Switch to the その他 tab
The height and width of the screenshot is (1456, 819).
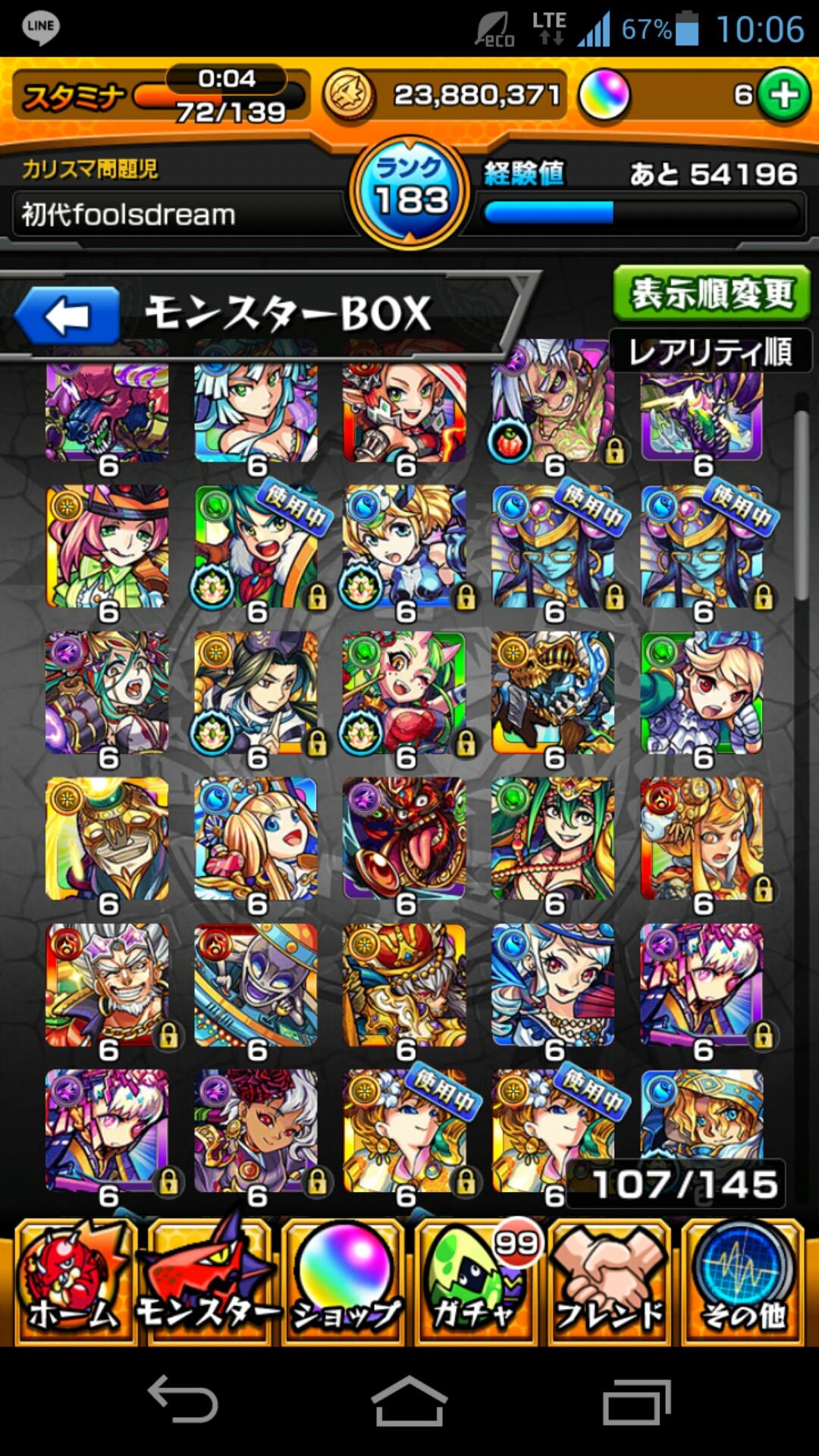[743, 1283]
